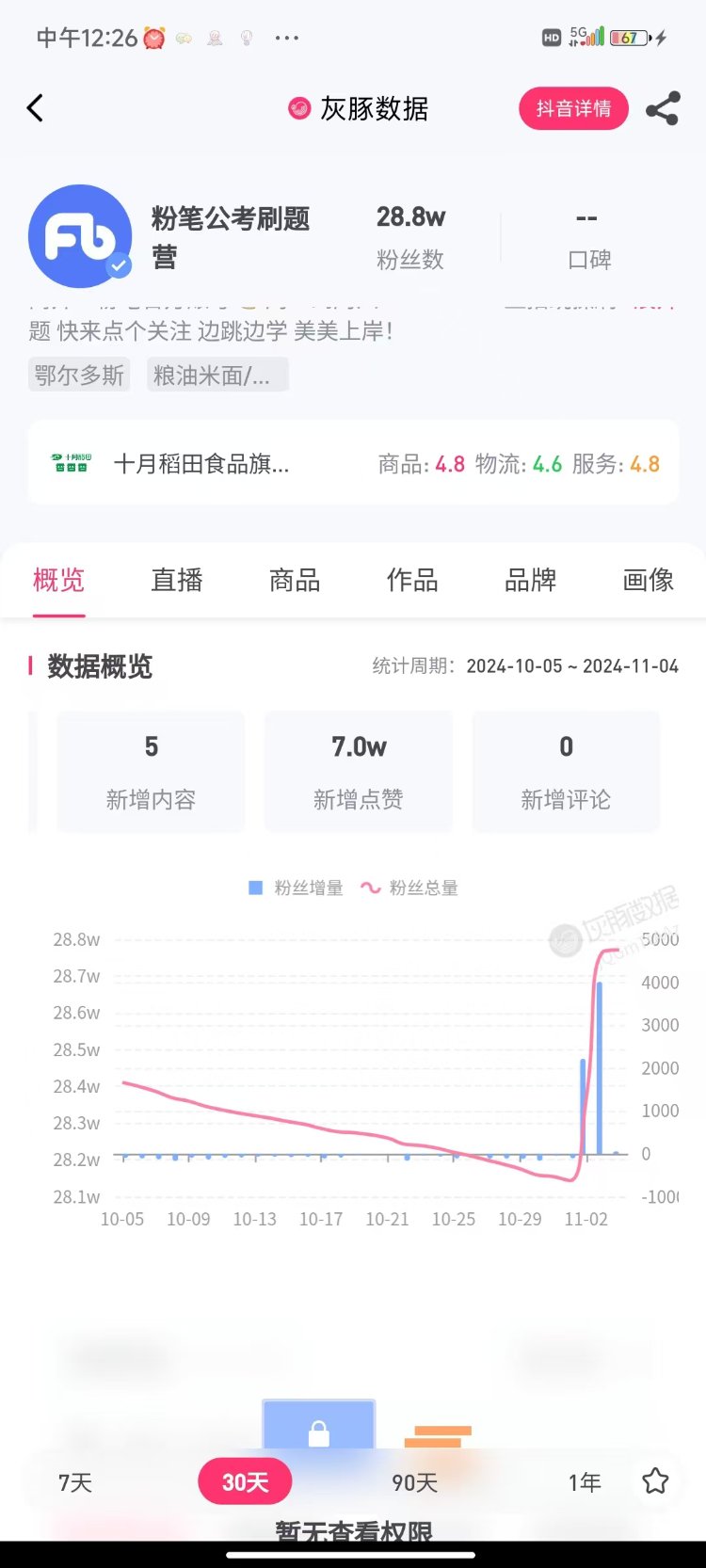Switch to the 作品 tab

[x=412, y=581]
